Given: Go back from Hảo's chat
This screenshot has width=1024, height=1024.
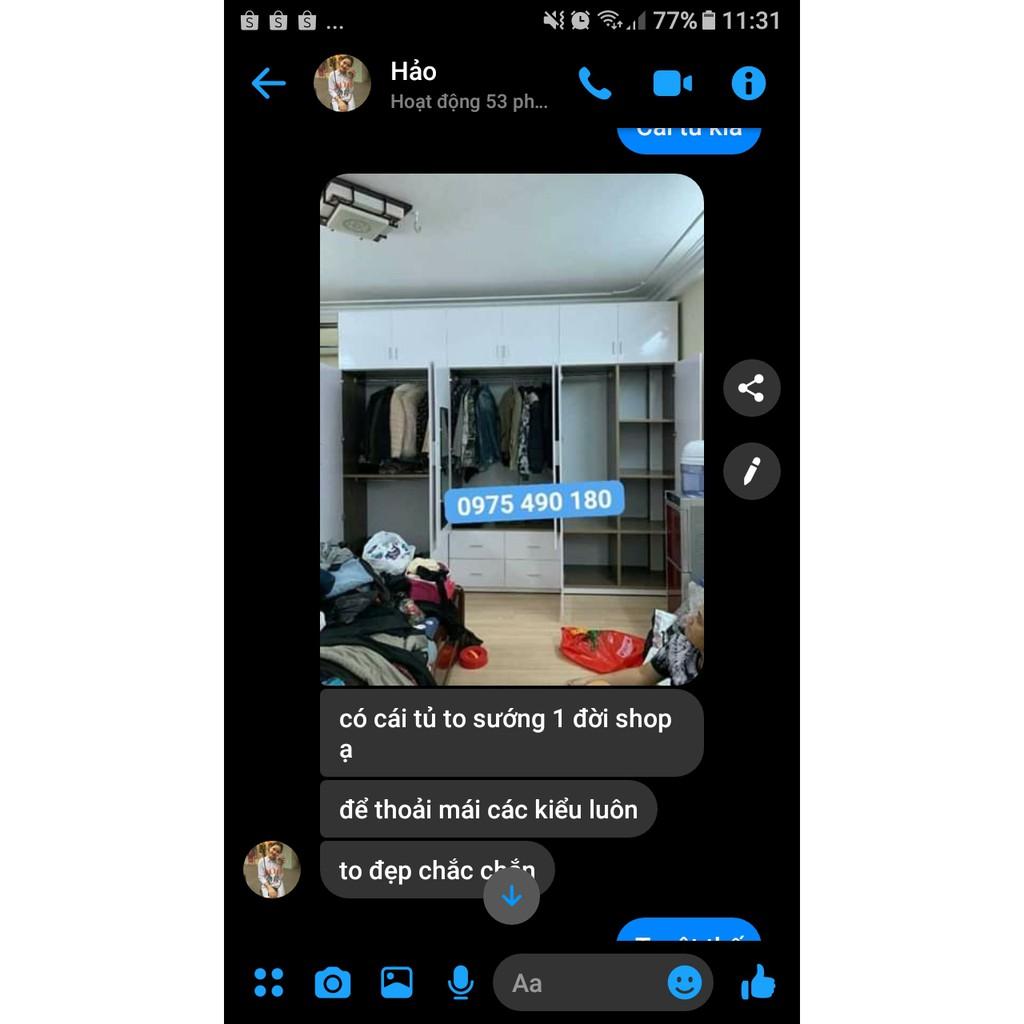Looking at the screenshot, I should [x=268, y=83].
